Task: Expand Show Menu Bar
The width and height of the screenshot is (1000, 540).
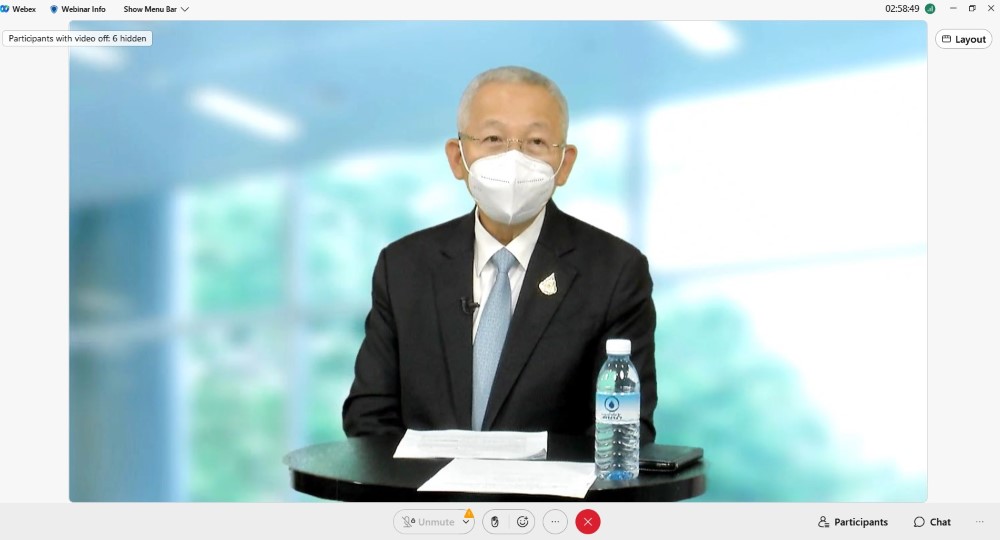Action: [156, 9]
